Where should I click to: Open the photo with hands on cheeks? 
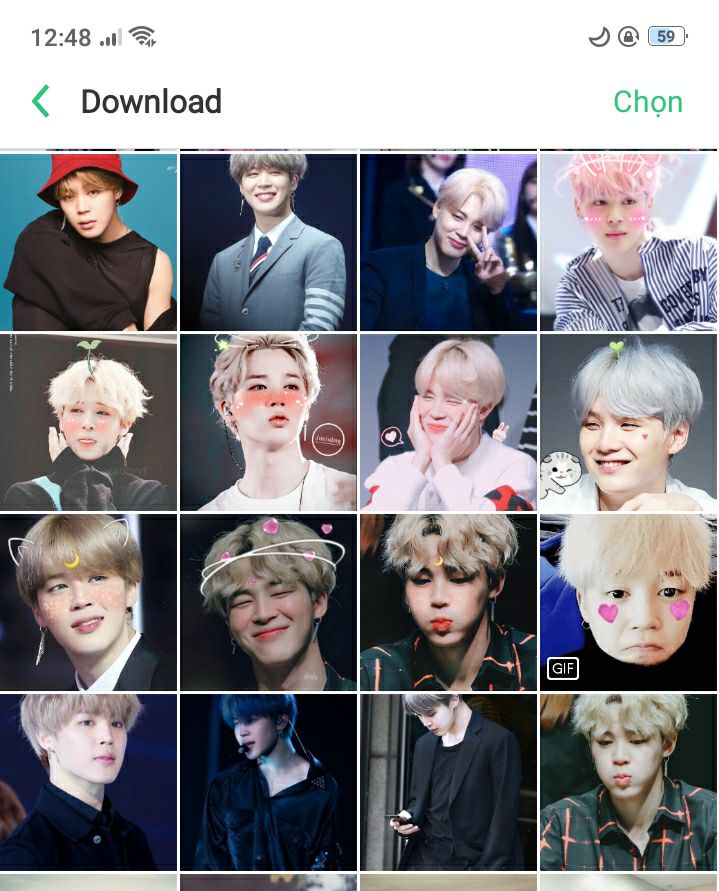[448, 422]
